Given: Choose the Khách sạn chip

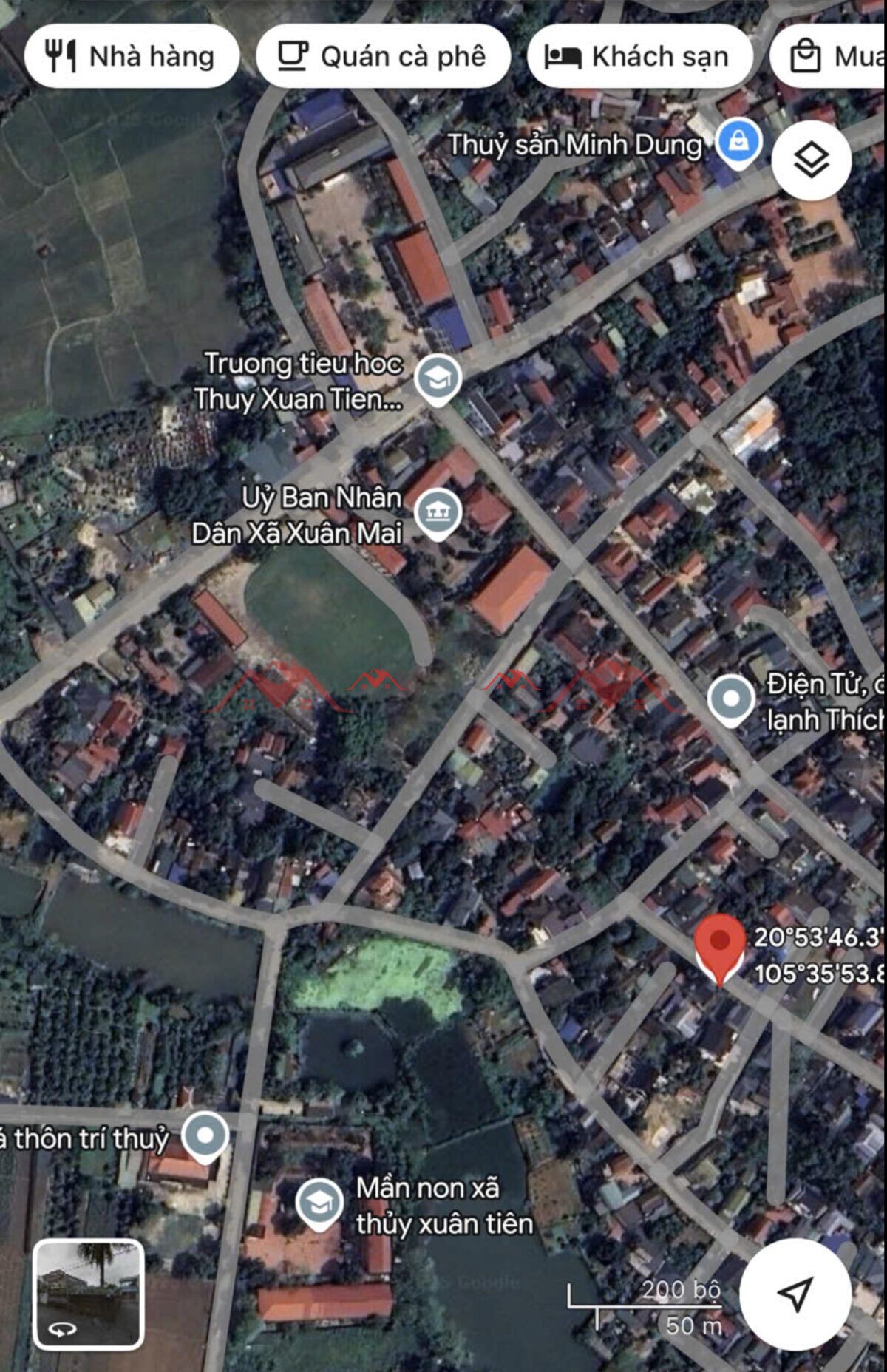Looking at the screenshot, I should (x=639, y=56).
